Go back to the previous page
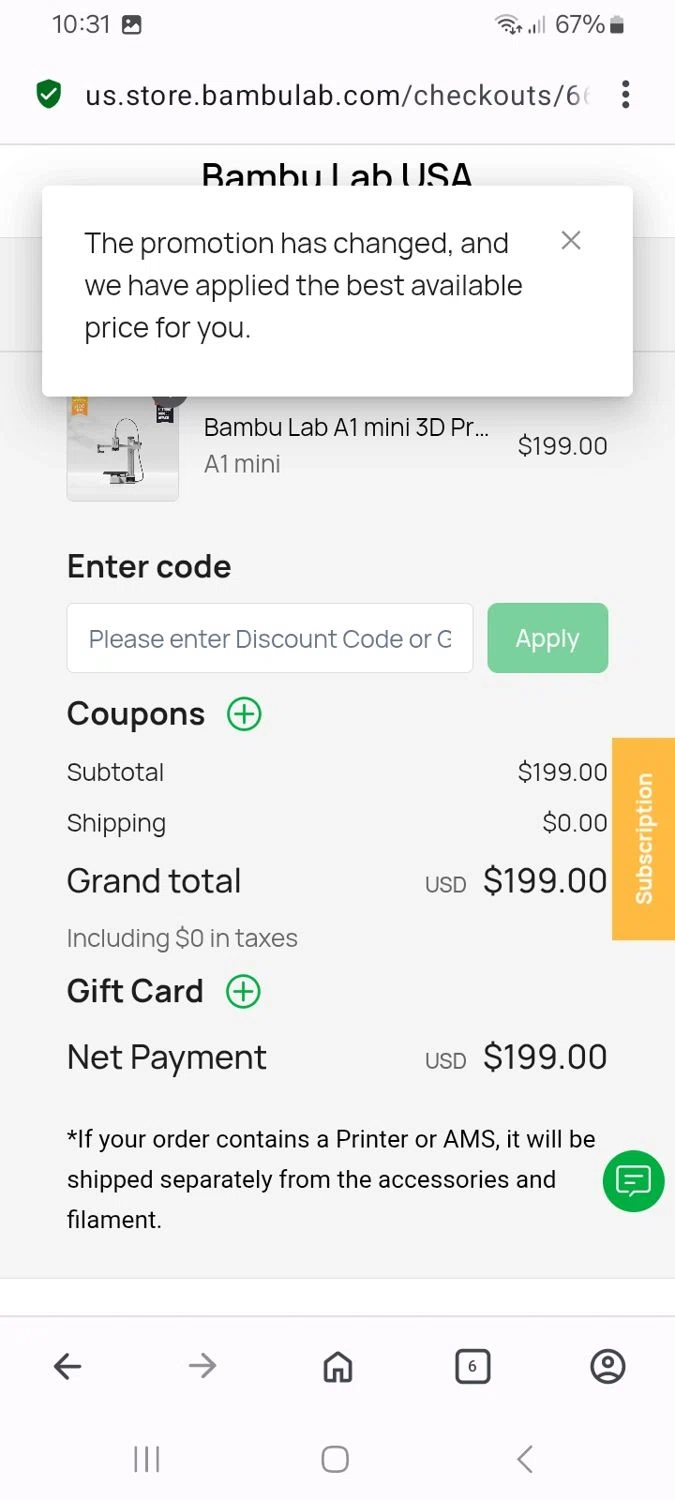The image size is (675, 1500). pyautogui.click(x=67, y=1366)
